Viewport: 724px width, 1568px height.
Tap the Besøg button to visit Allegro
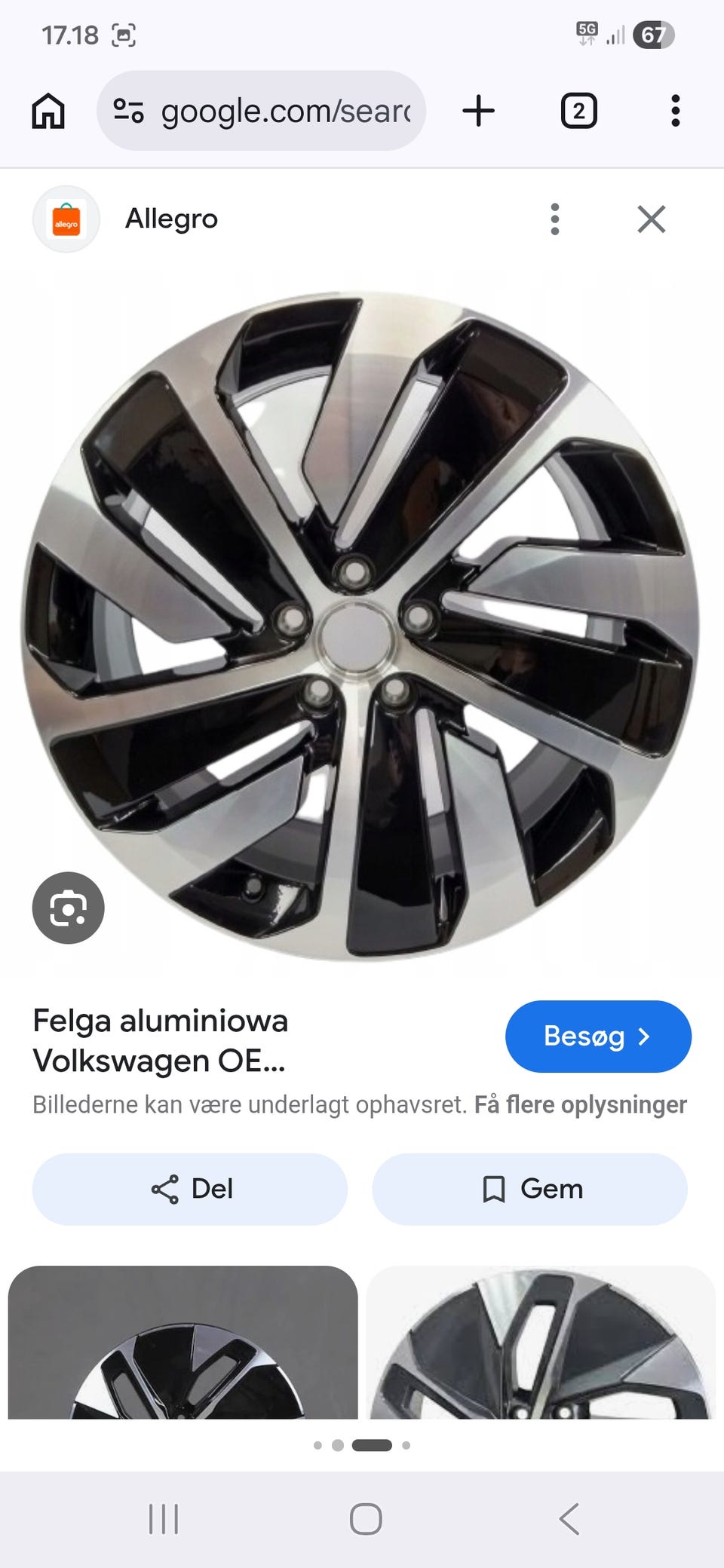pyautogui.click(x=597, y=1037)
